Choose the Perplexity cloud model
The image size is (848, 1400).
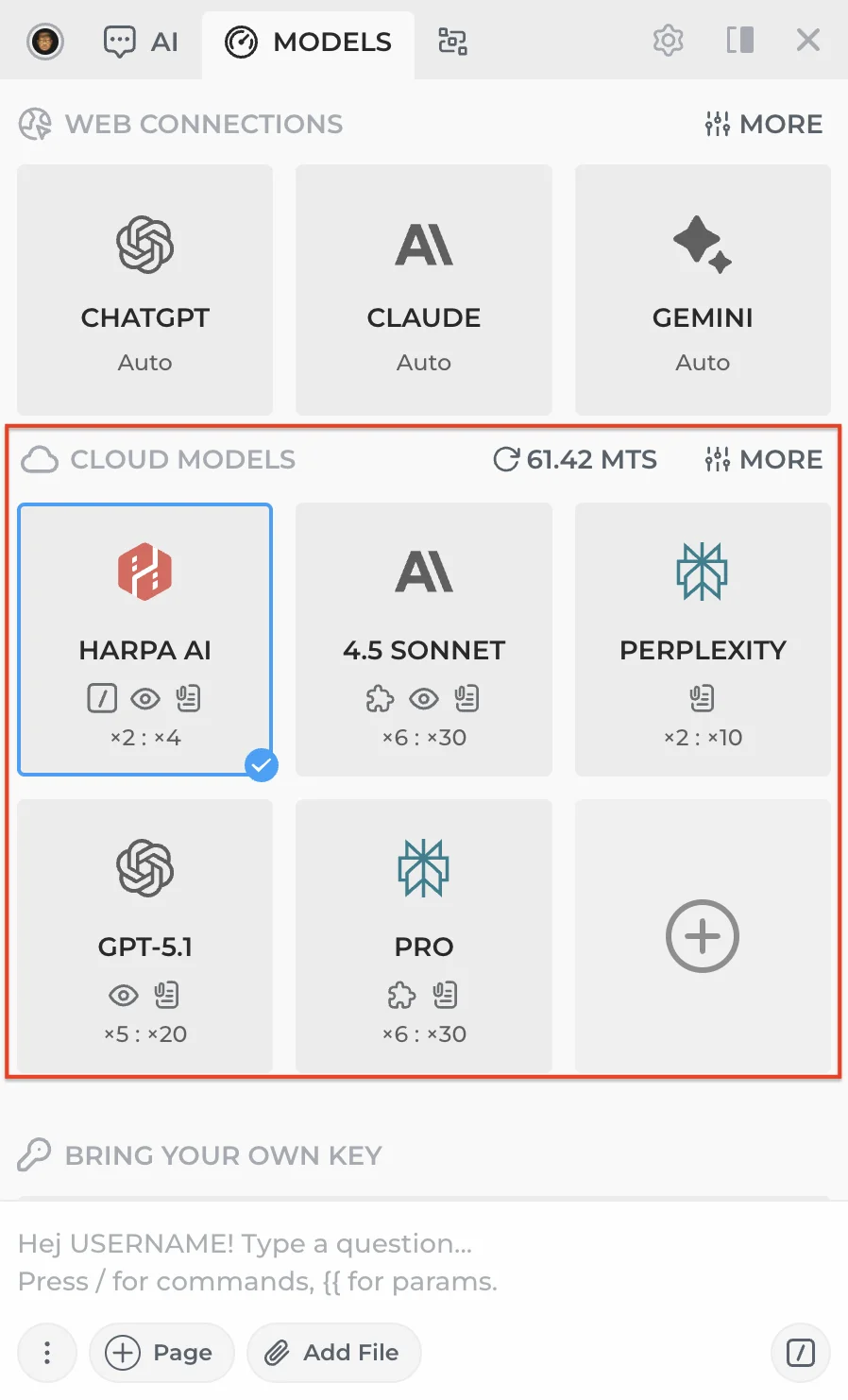pyautogui.click(x=703, y=640)
